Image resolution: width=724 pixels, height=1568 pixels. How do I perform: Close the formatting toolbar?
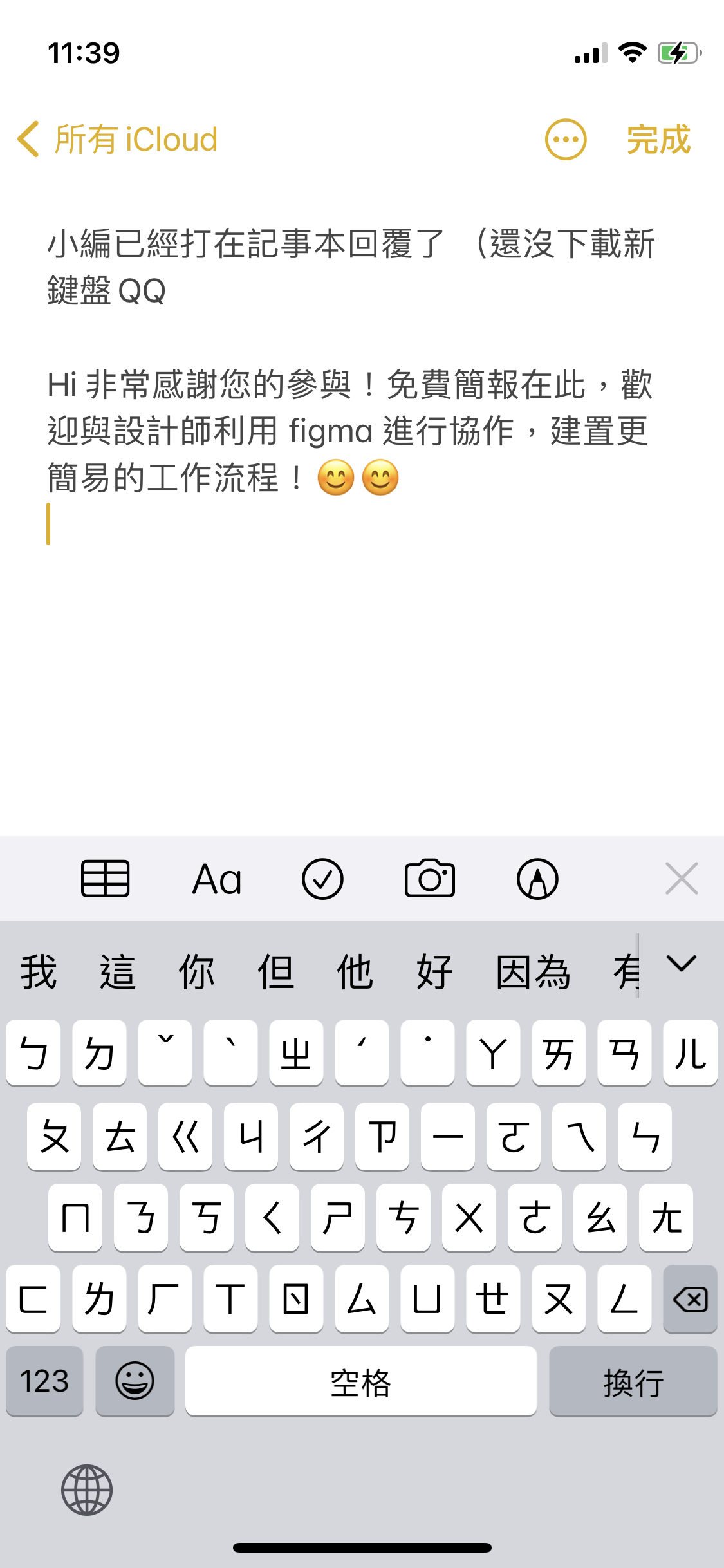point(682,879)
